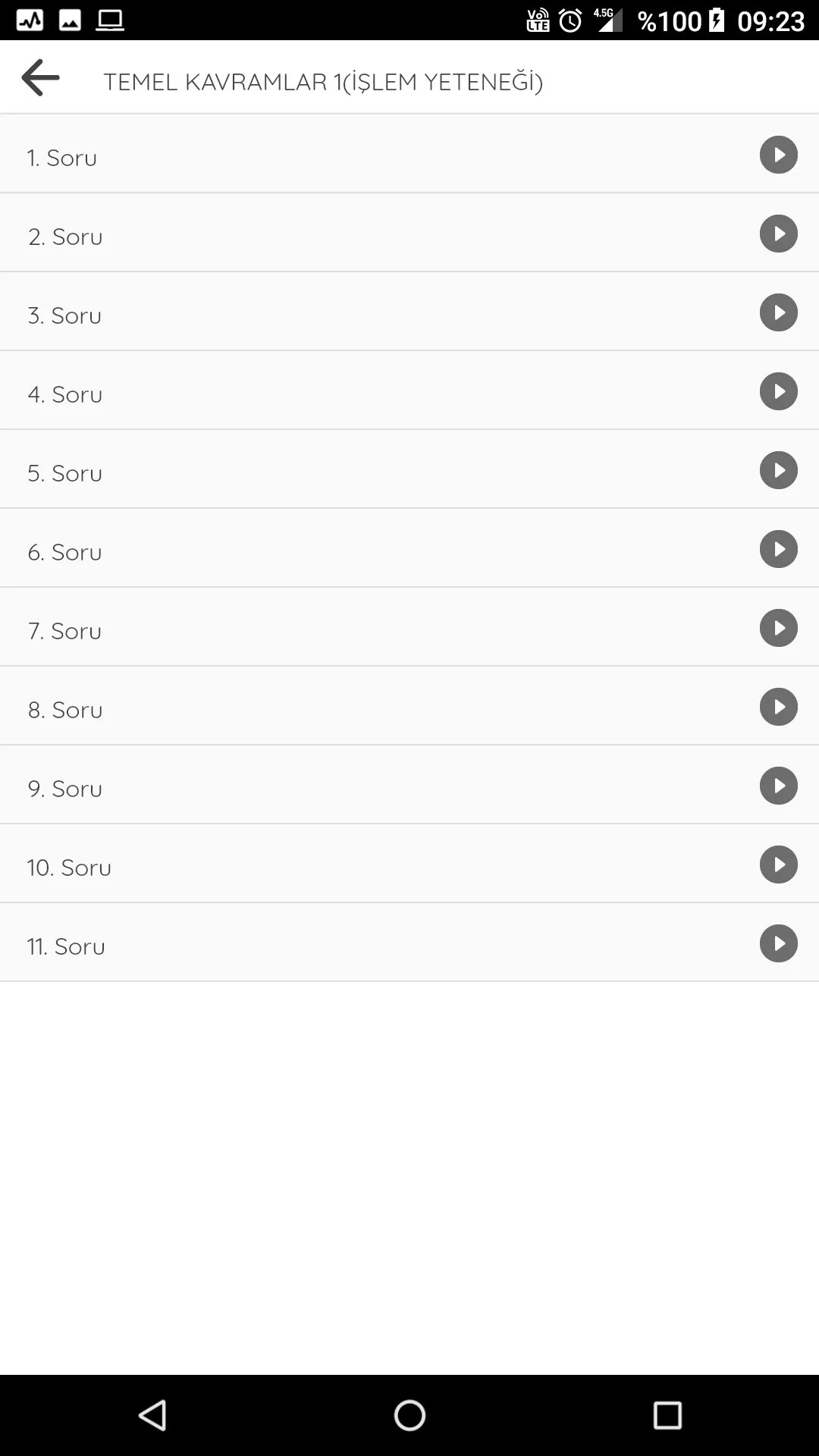This screenshot has height=1456, width=819.
Task: Open the 7. Soru row
Action: pyautogui.click(x=409, y=627)
